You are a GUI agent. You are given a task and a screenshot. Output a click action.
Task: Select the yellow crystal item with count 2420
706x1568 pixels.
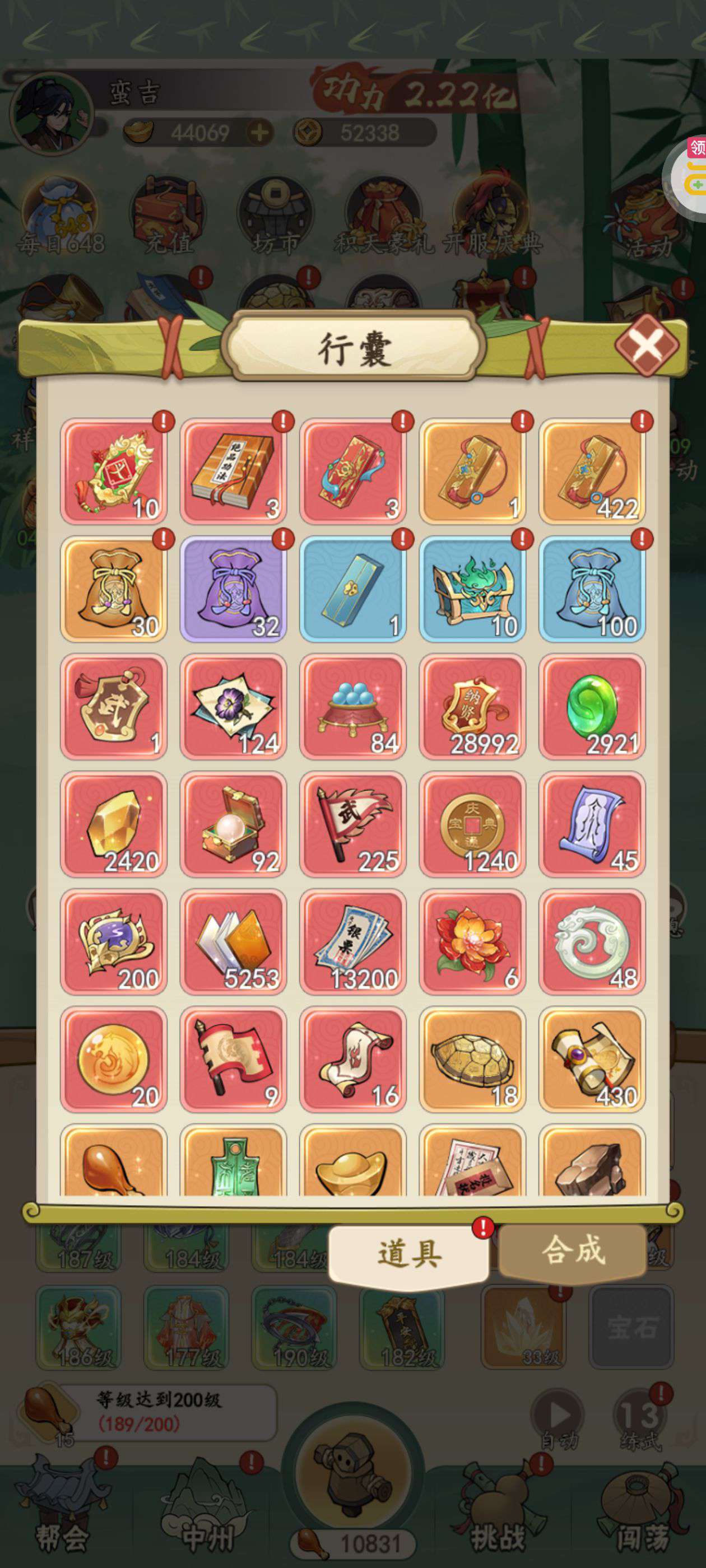(x=113, y=824)
